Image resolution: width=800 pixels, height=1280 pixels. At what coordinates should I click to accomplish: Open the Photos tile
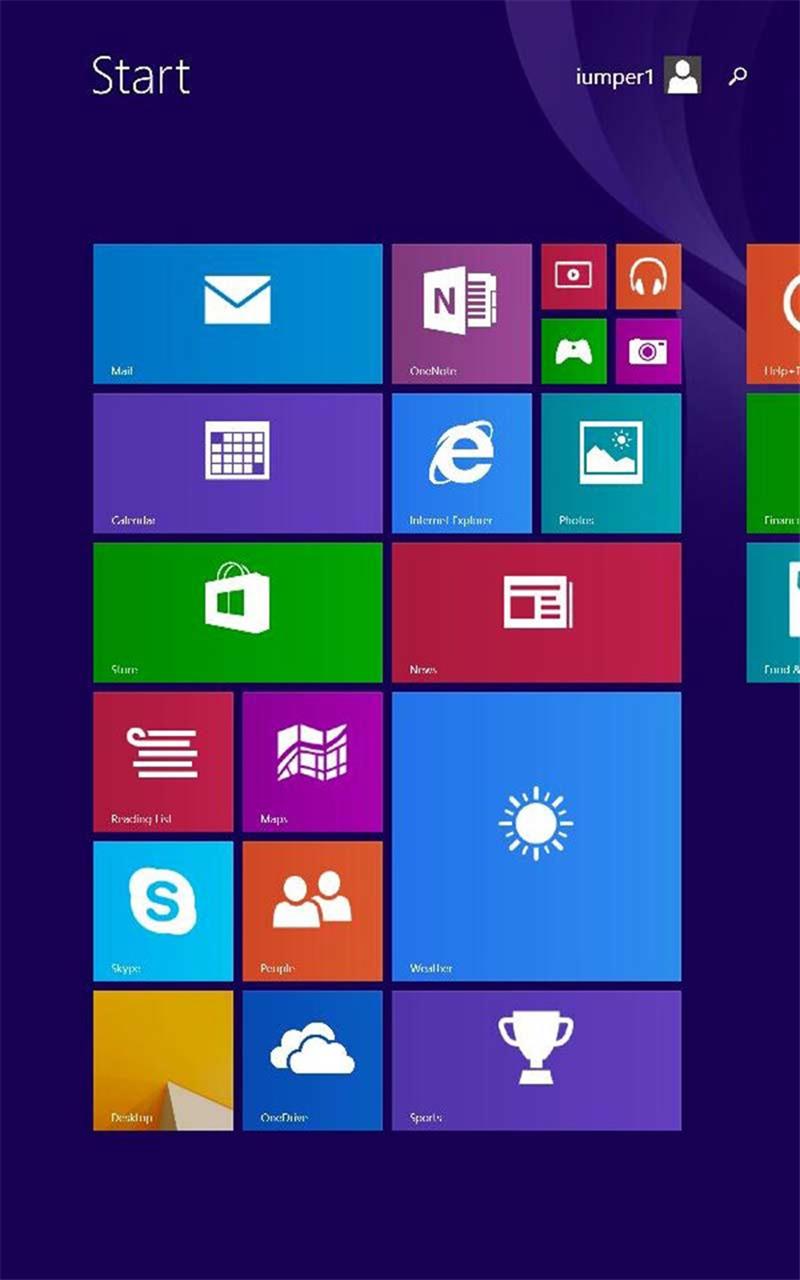click(x=611, y=462)
